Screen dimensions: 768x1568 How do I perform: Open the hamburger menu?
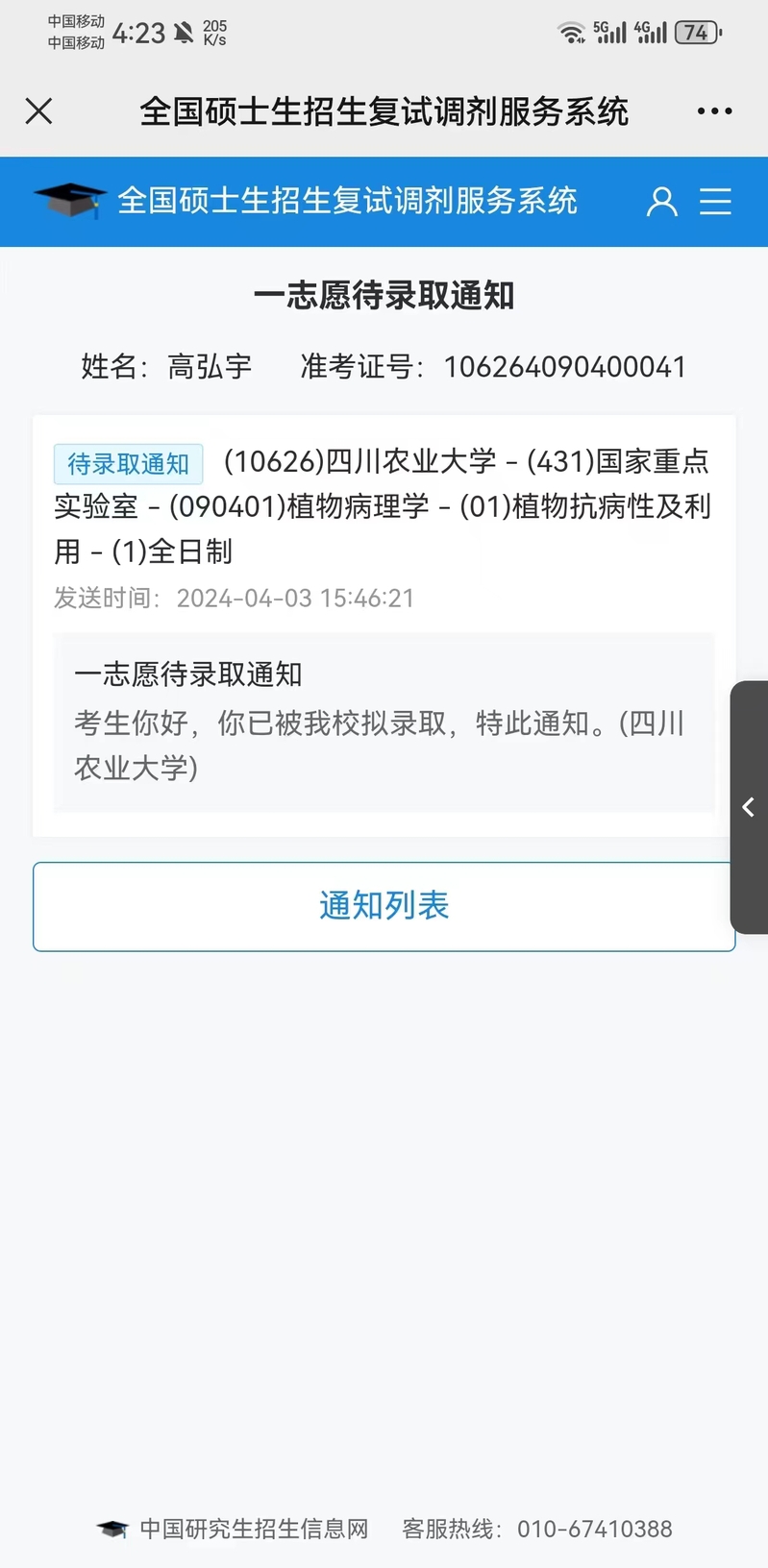click(715, 201)
